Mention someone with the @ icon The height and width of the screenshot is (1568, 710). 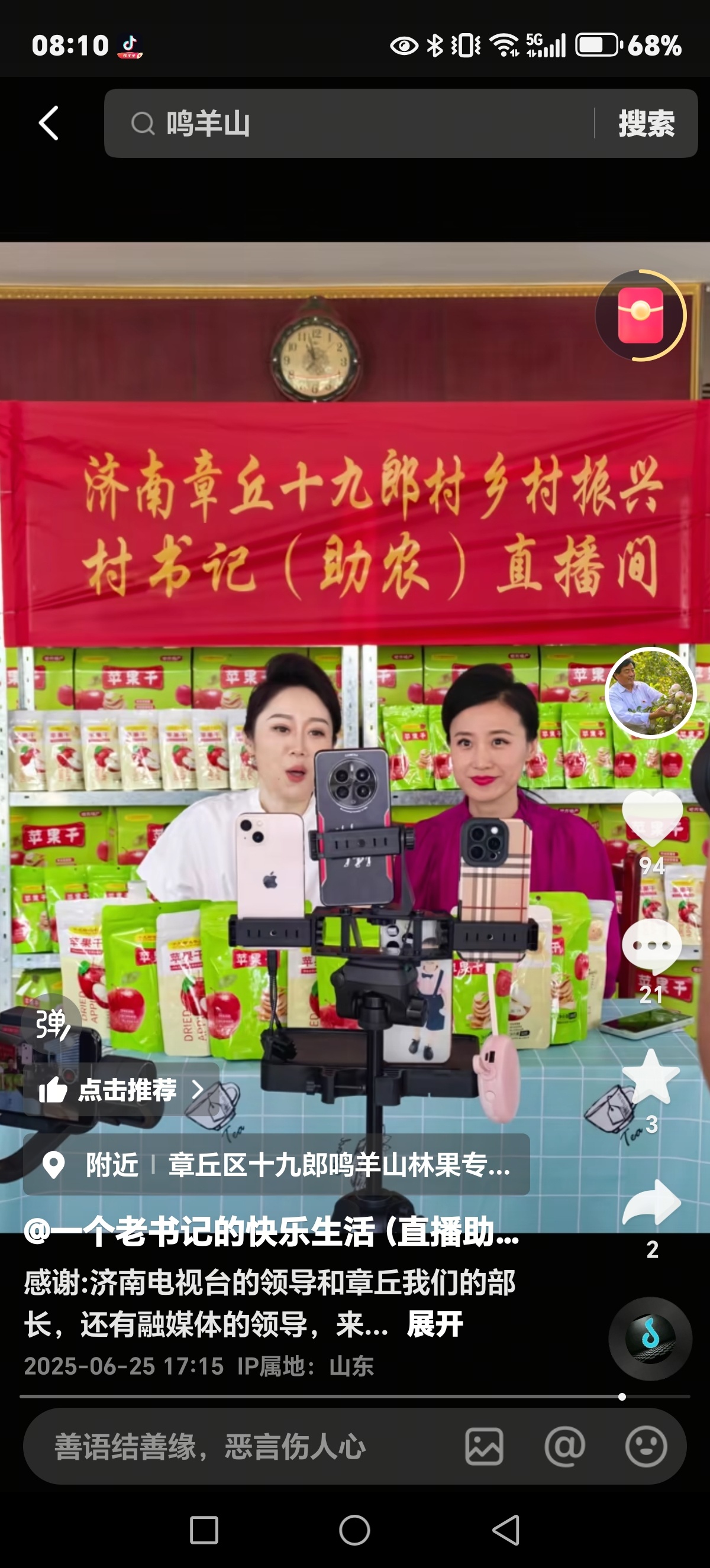coord(564,1446)
